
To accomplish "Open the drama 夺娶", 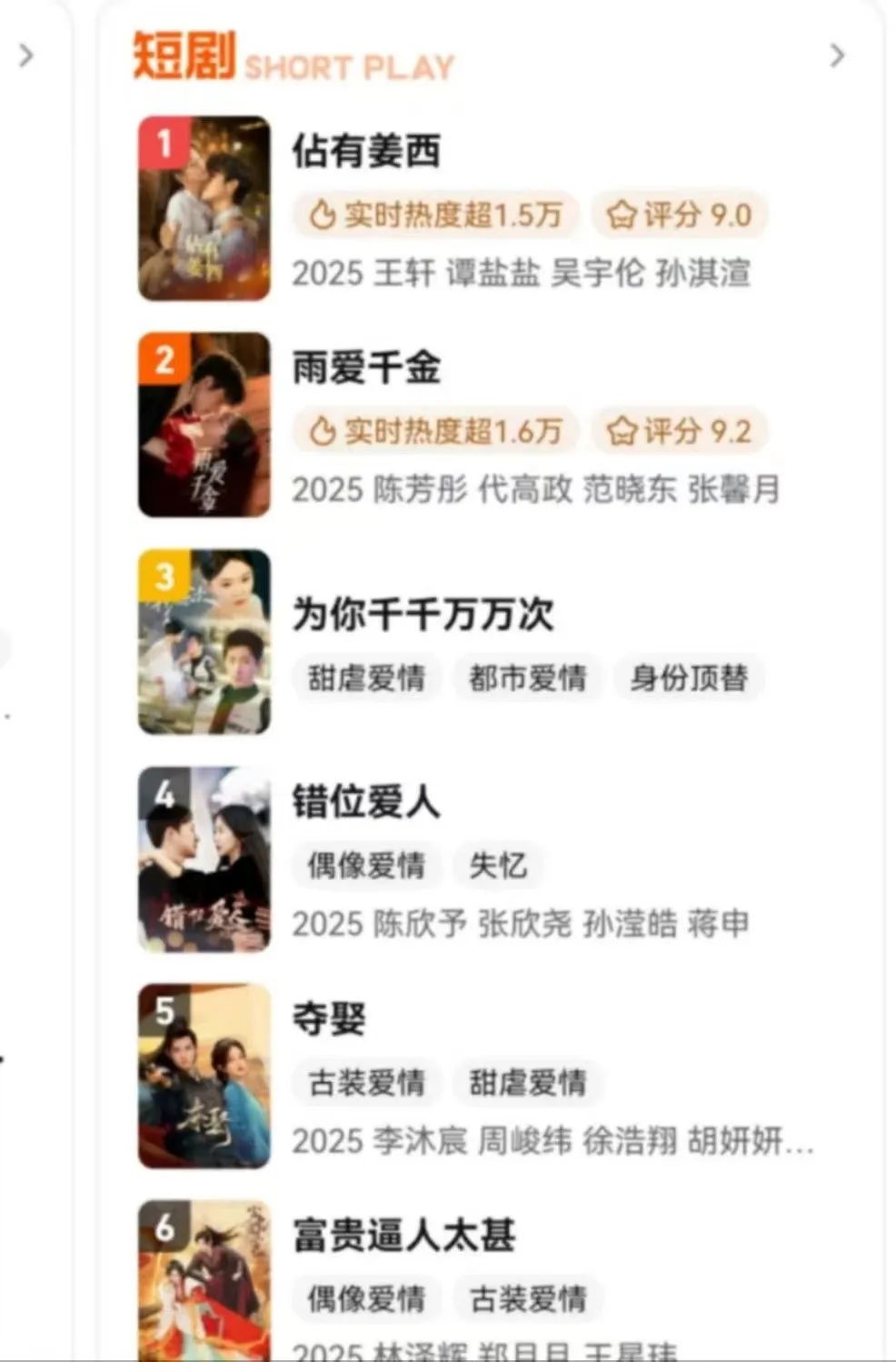I will click(x=329, y=1019).
